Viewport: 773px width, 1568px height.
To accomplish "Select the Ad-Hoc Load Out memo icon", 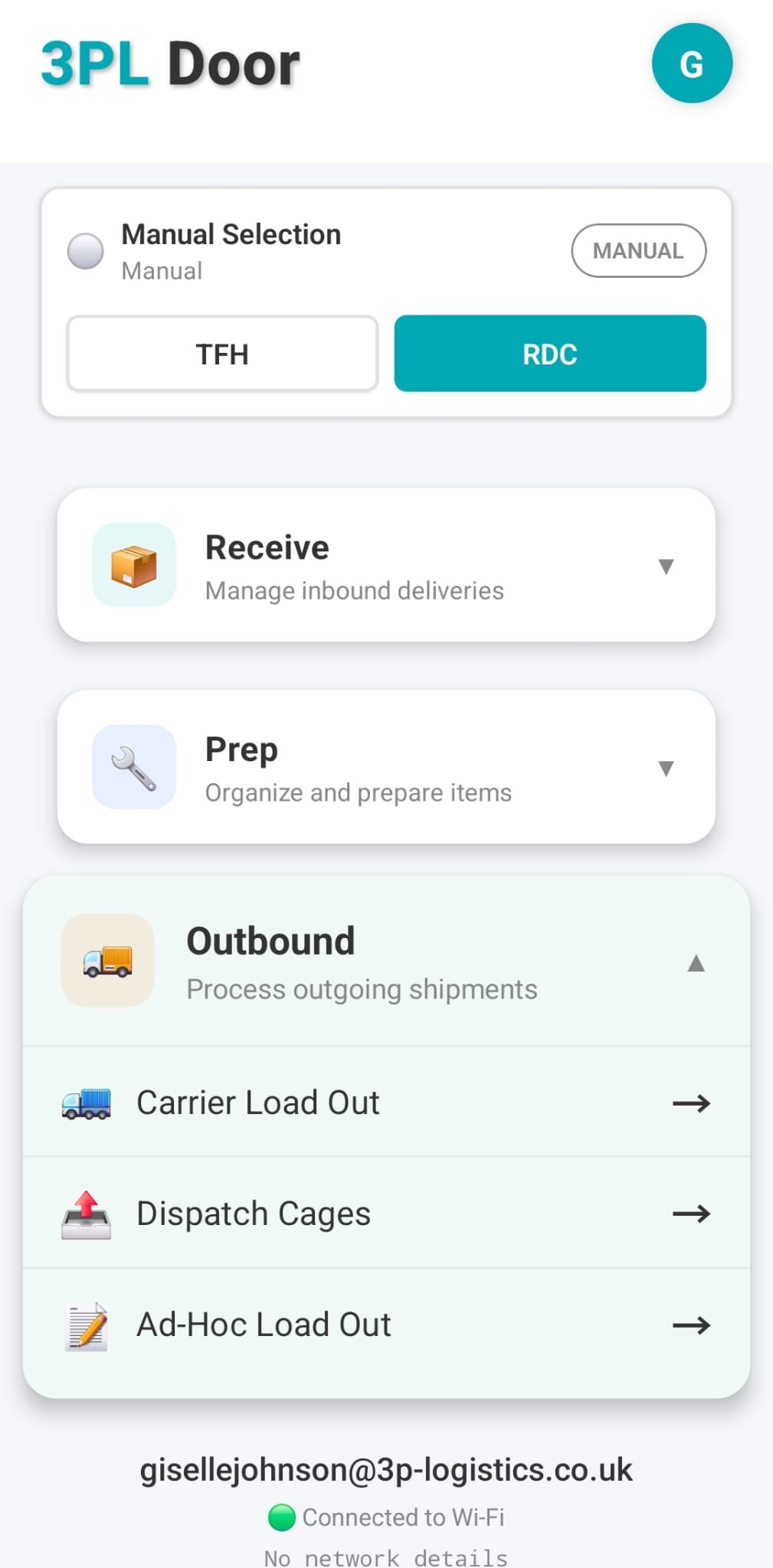I will click(x=86, y=1323).
